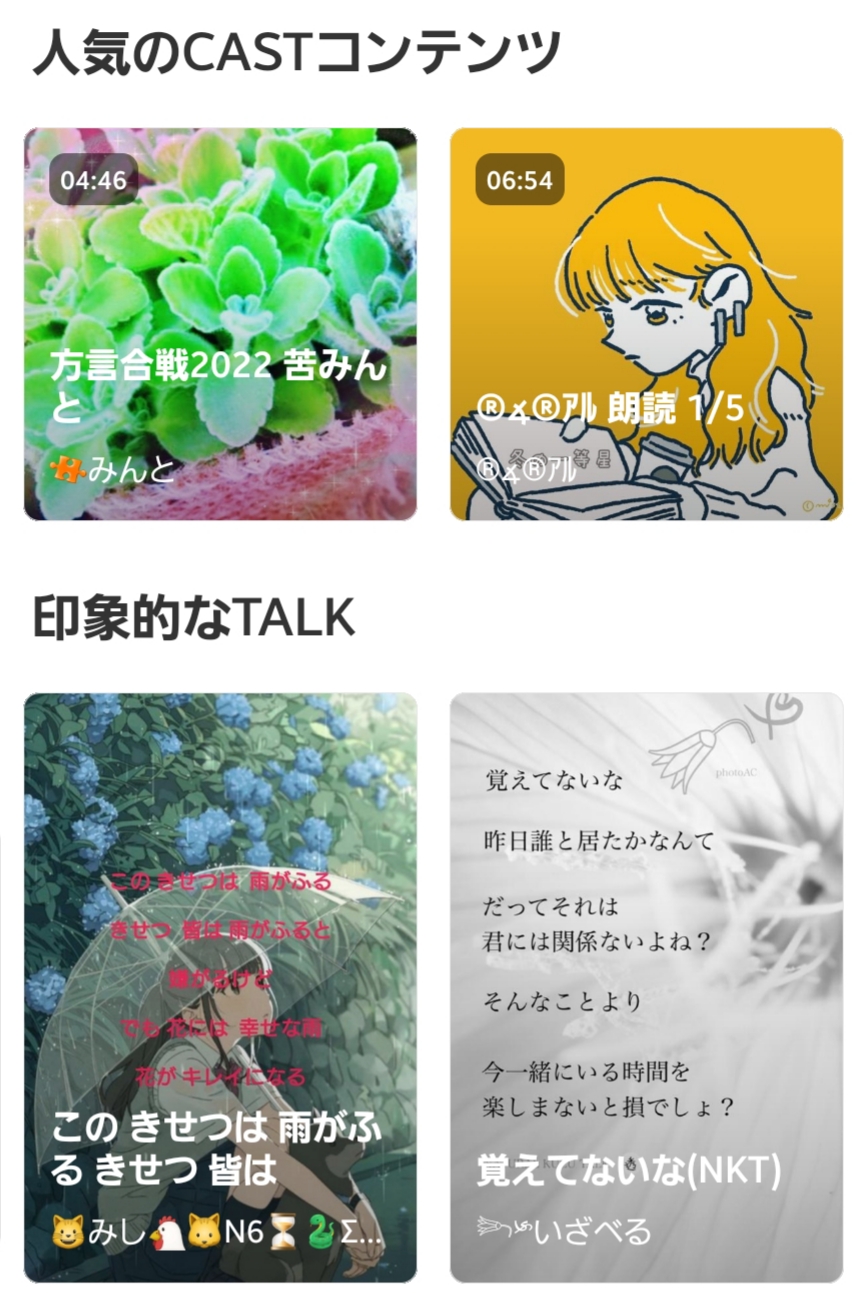View the 覚えてないな(NKT) talk card
This screenshot has height=1293, width=868.
coord(646,986)
